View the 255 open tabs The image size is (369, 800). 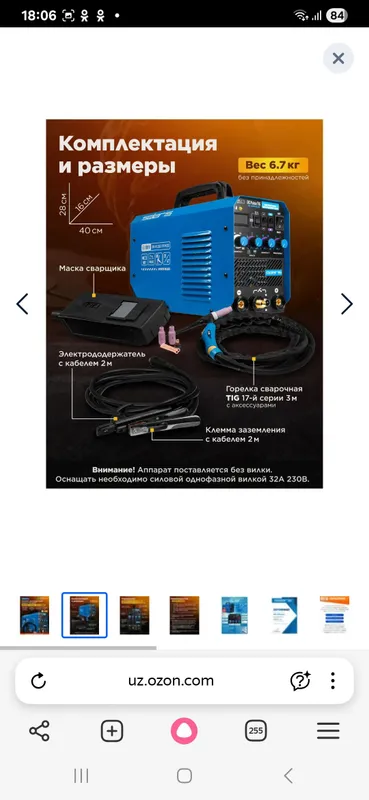[x=256, y=731]
